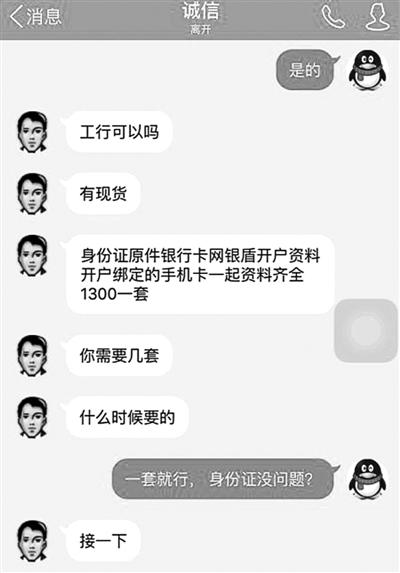Viewport: 400px width, 573px height.
Task: Go back to the 消息 list
Action: (35, 16)
